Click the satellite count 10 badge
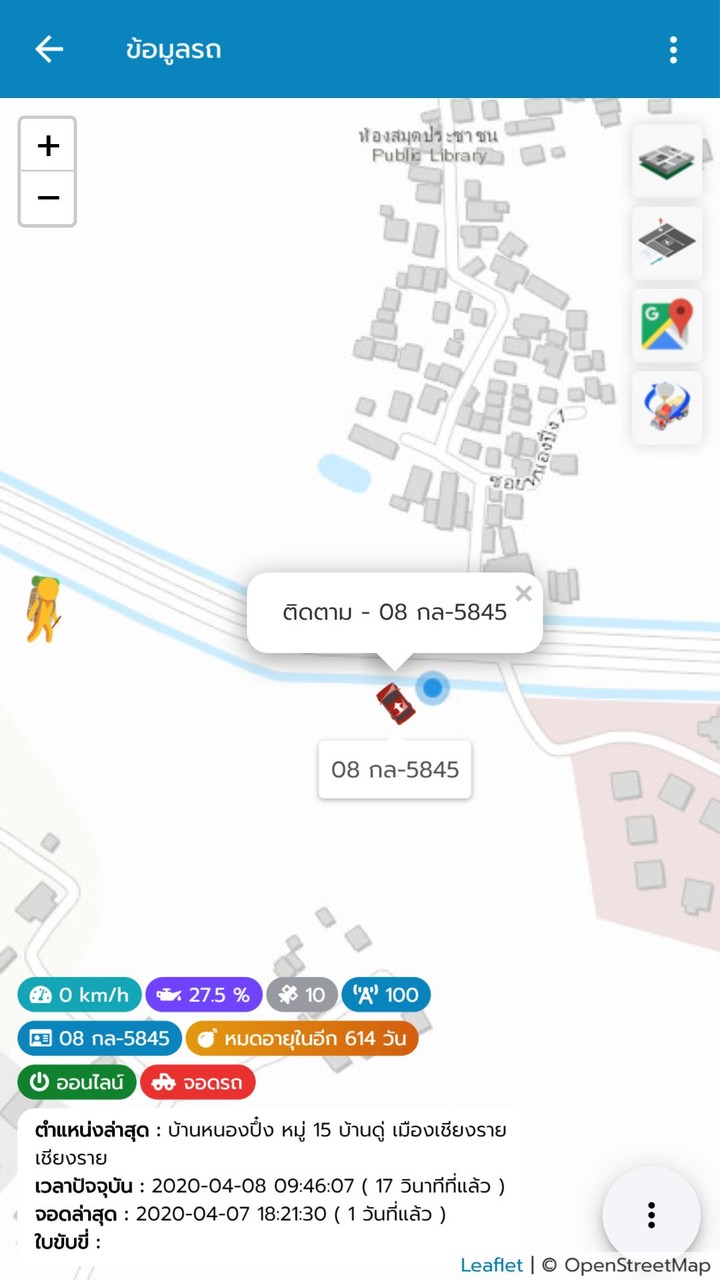This screenshot has width=720, height=1280. pyautogui.click(x=303, y=994)
